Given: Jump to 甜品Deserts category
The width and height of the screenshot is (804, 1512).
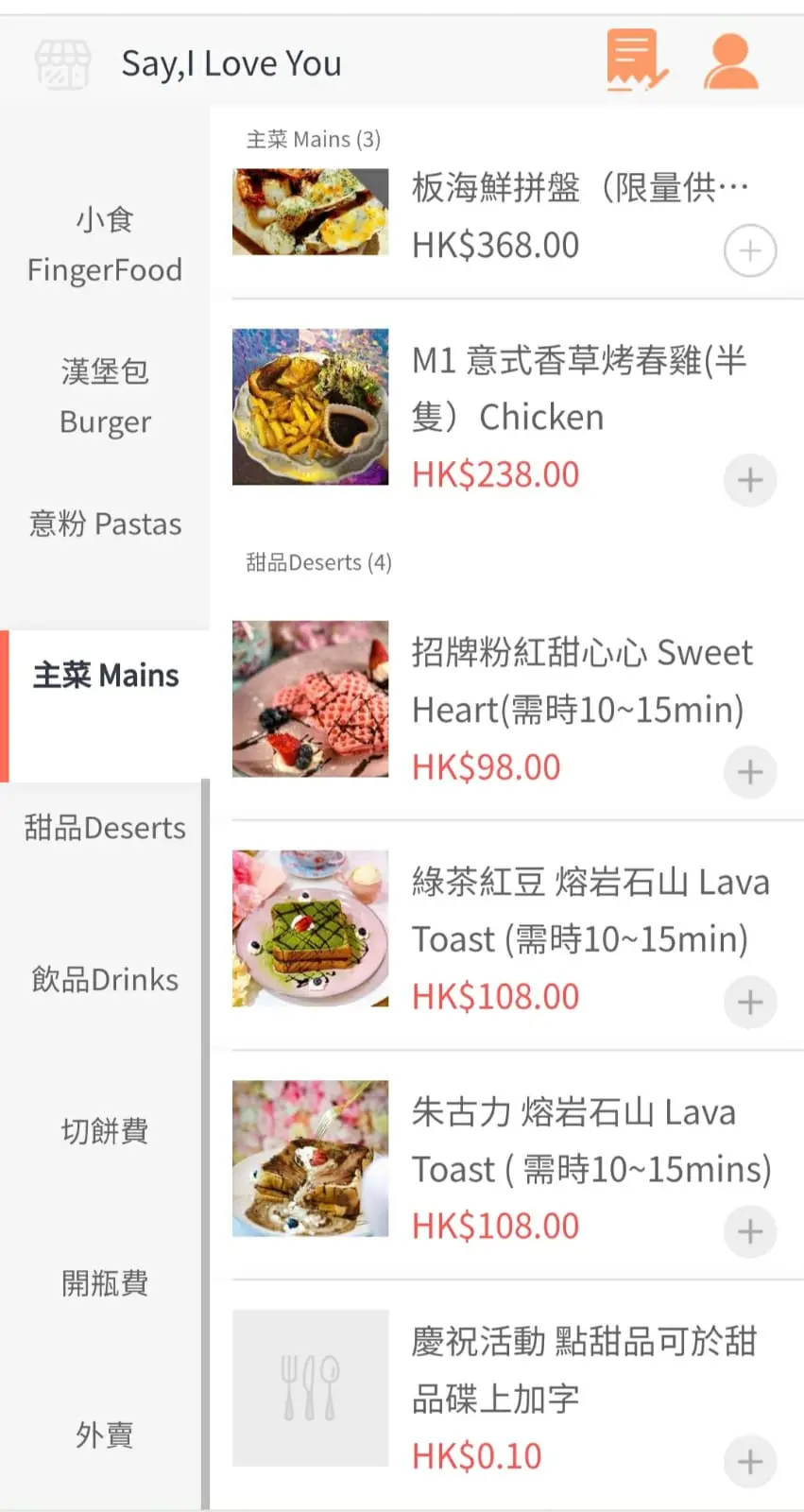Looking at the screenshot, I should (104, 828).
